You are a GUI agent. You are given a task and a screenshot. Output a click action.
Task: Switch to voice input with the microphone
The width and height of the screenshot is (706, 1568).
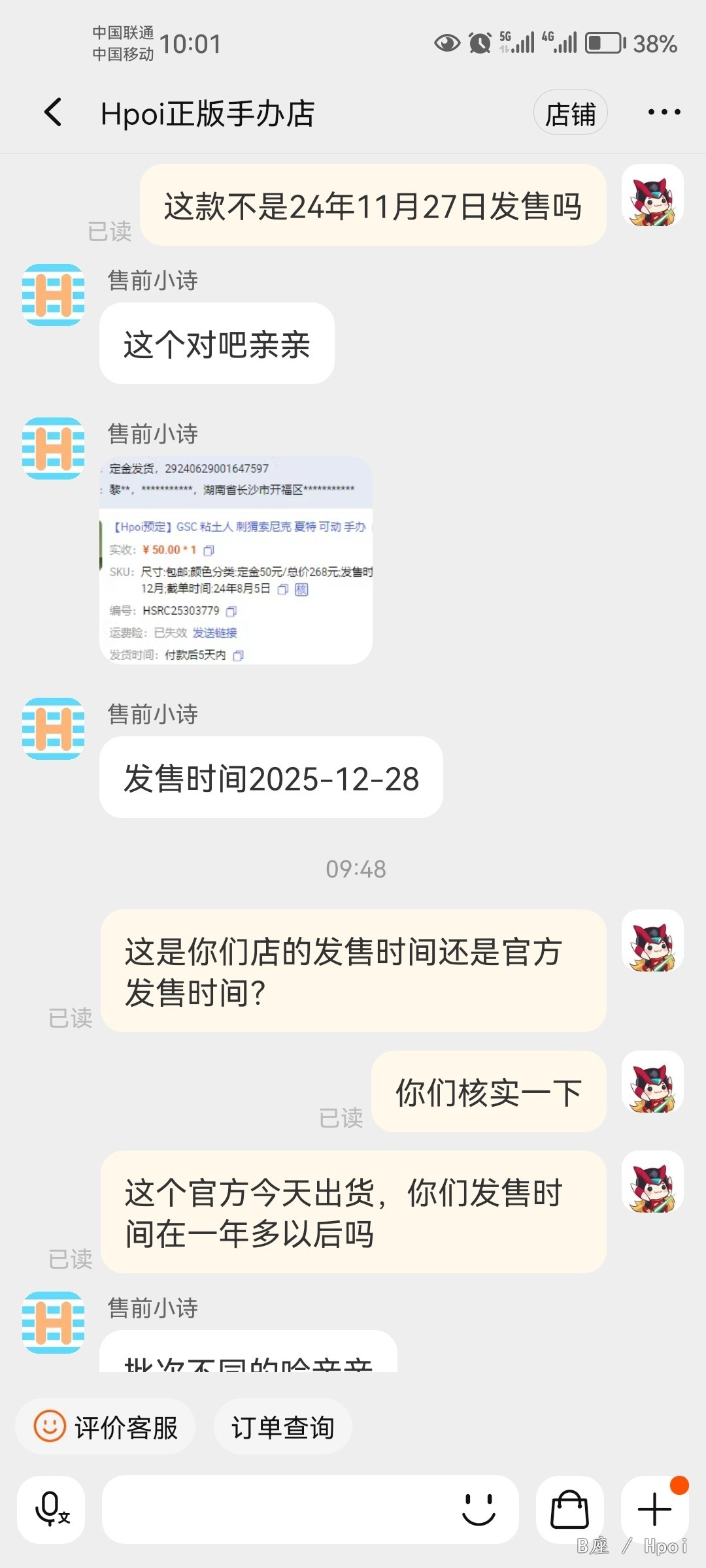(51, 1509)
